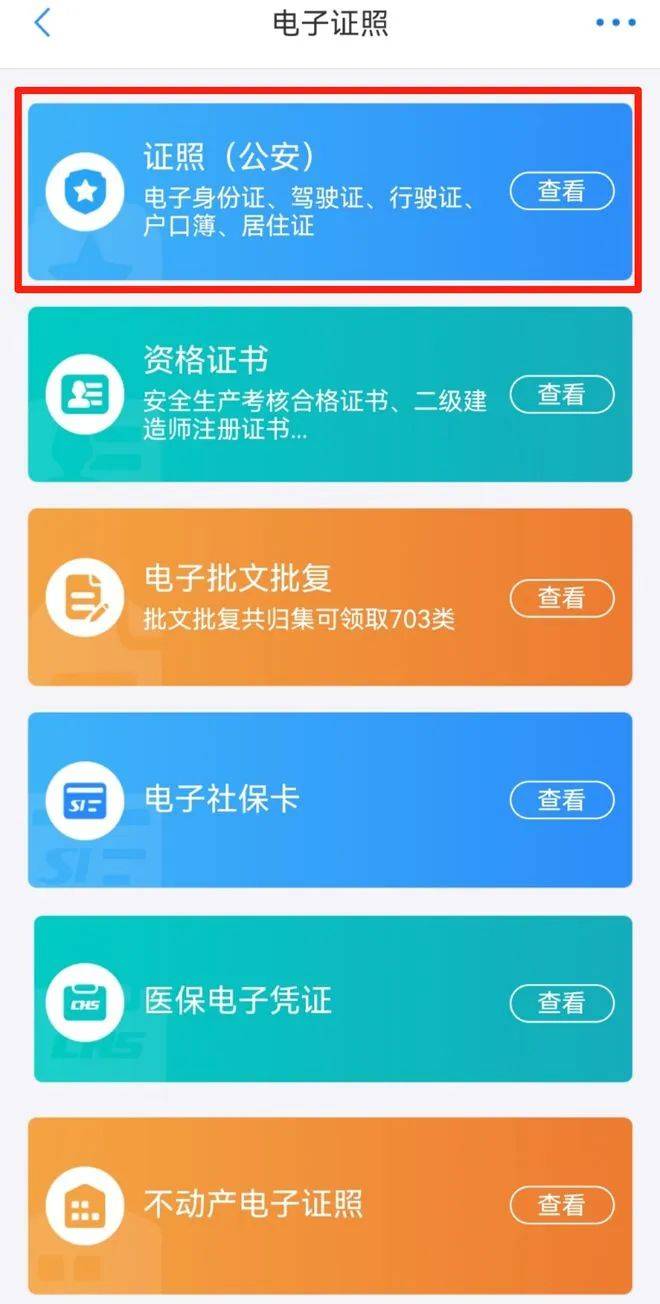Viewport: 660px width, 1304px height.
Task: Tap 查看 for 不动产电子证照
Action: click(561, 1205)
